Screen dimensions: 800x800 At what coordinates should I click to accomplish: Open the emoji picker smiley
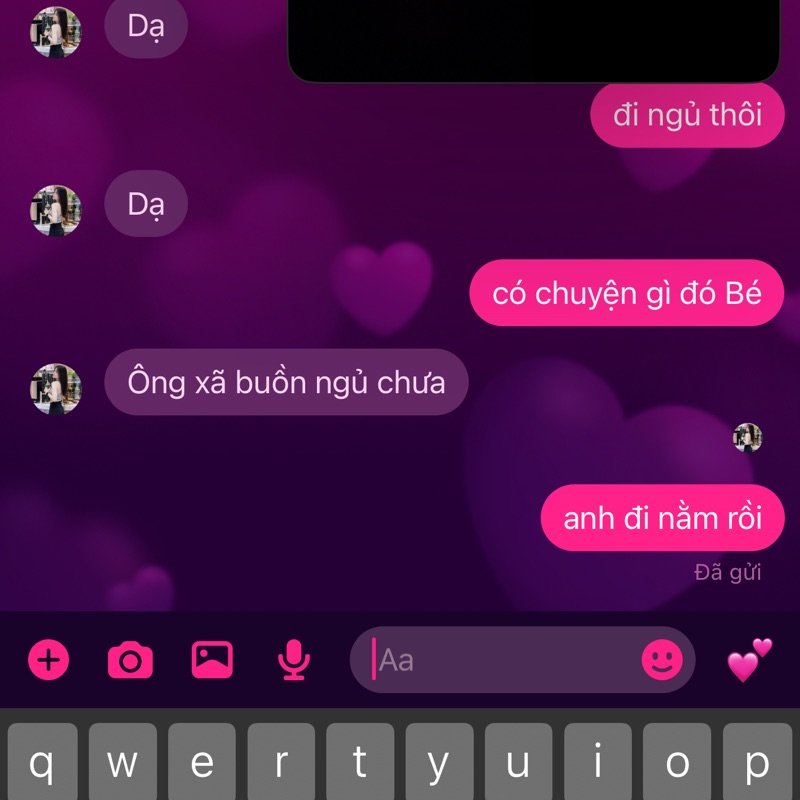(x=662, y=660)
